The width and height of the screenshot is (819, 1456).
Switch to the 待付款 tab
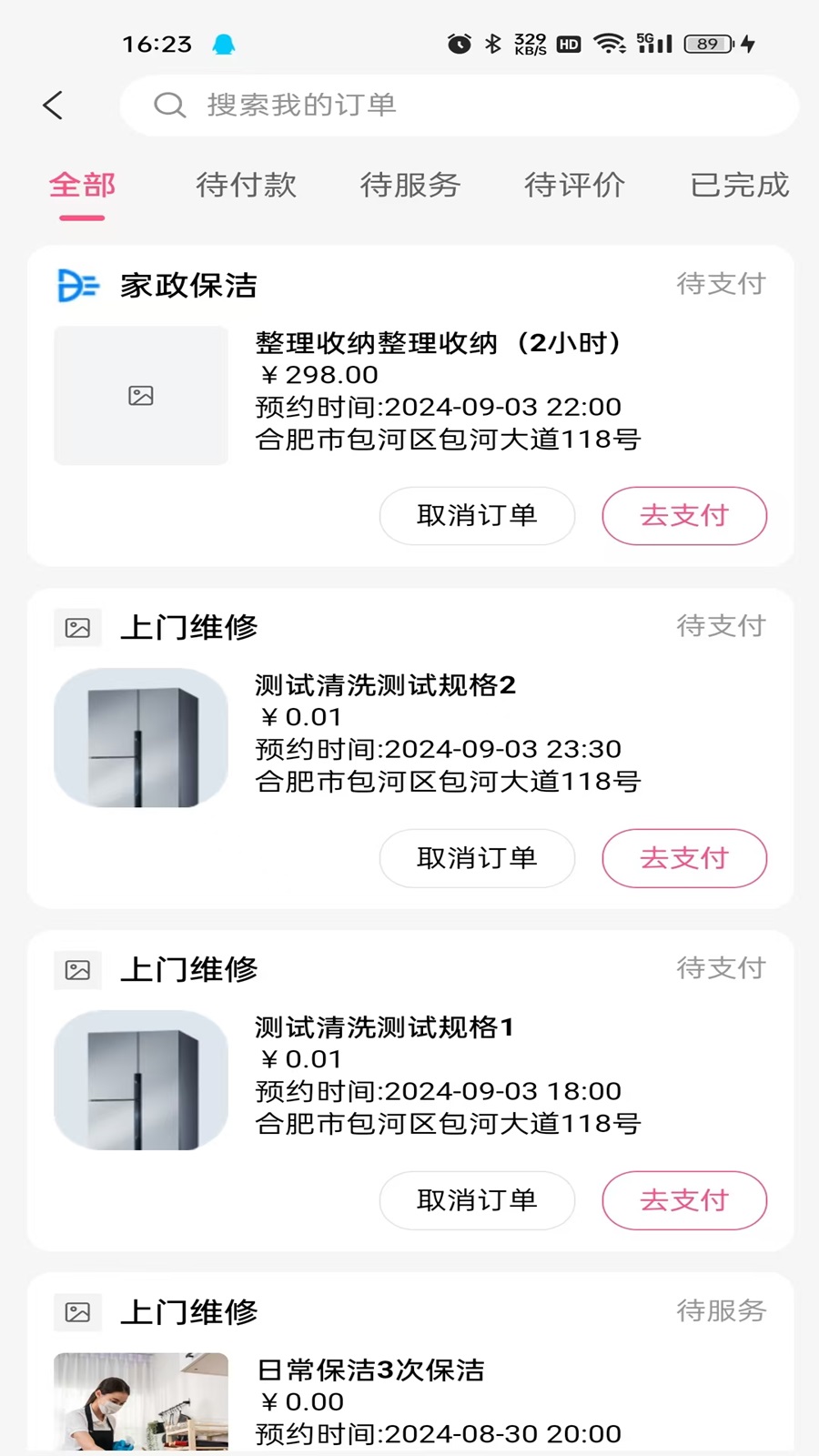tap(247, 186)
